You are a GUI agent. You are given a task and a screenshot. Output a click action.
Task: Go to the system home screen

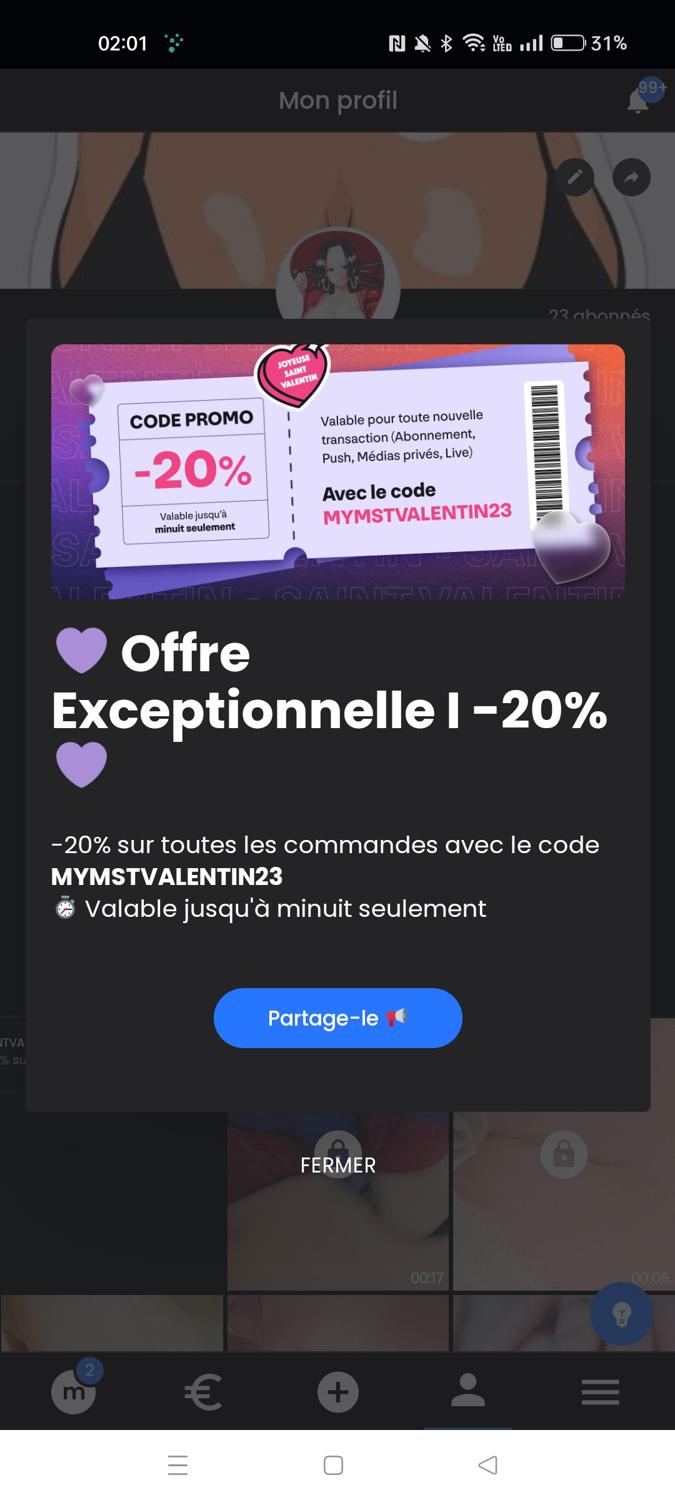pos(334,1465)
